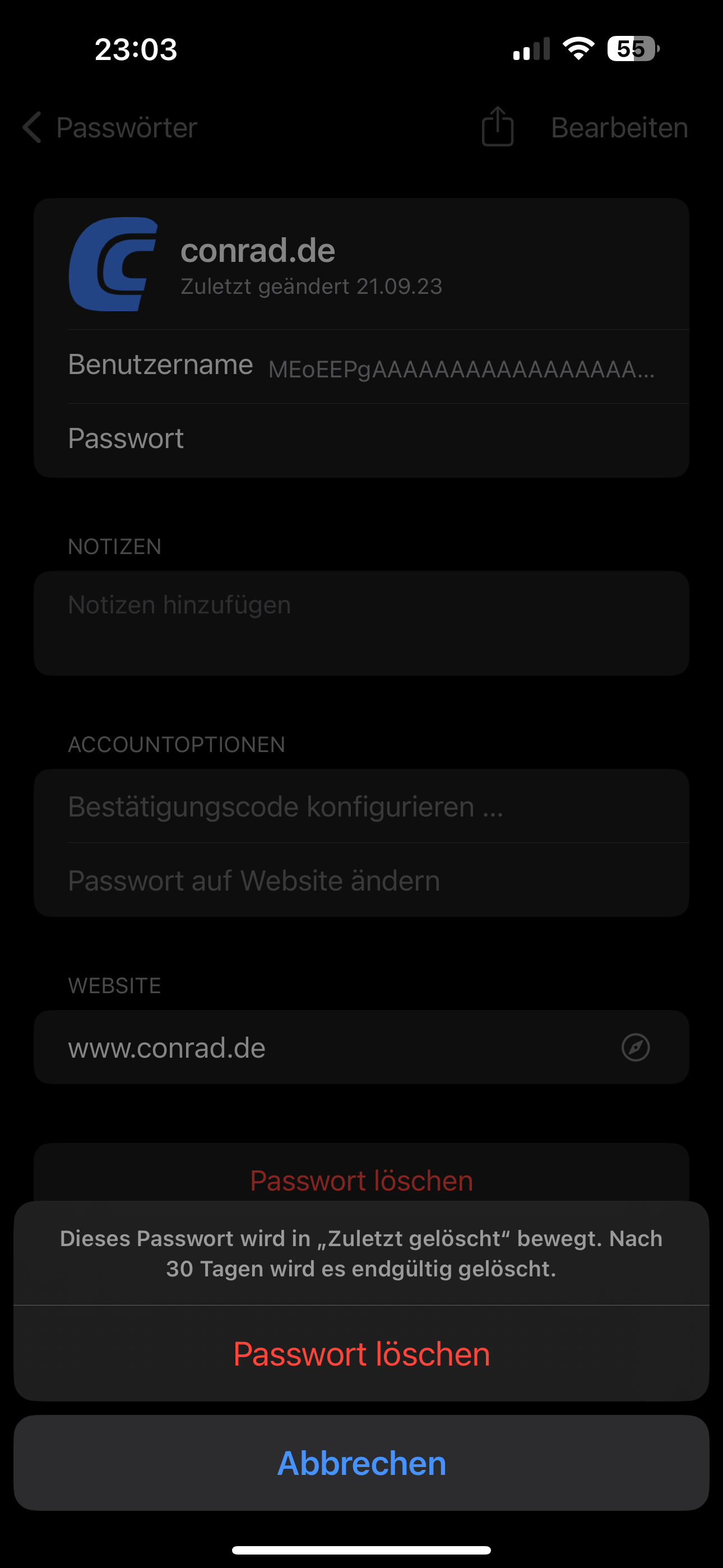Confirm deletion with the bright red Passwort löschen
This screenshot has height=1568, width=723.
(x=361, y=1354)
